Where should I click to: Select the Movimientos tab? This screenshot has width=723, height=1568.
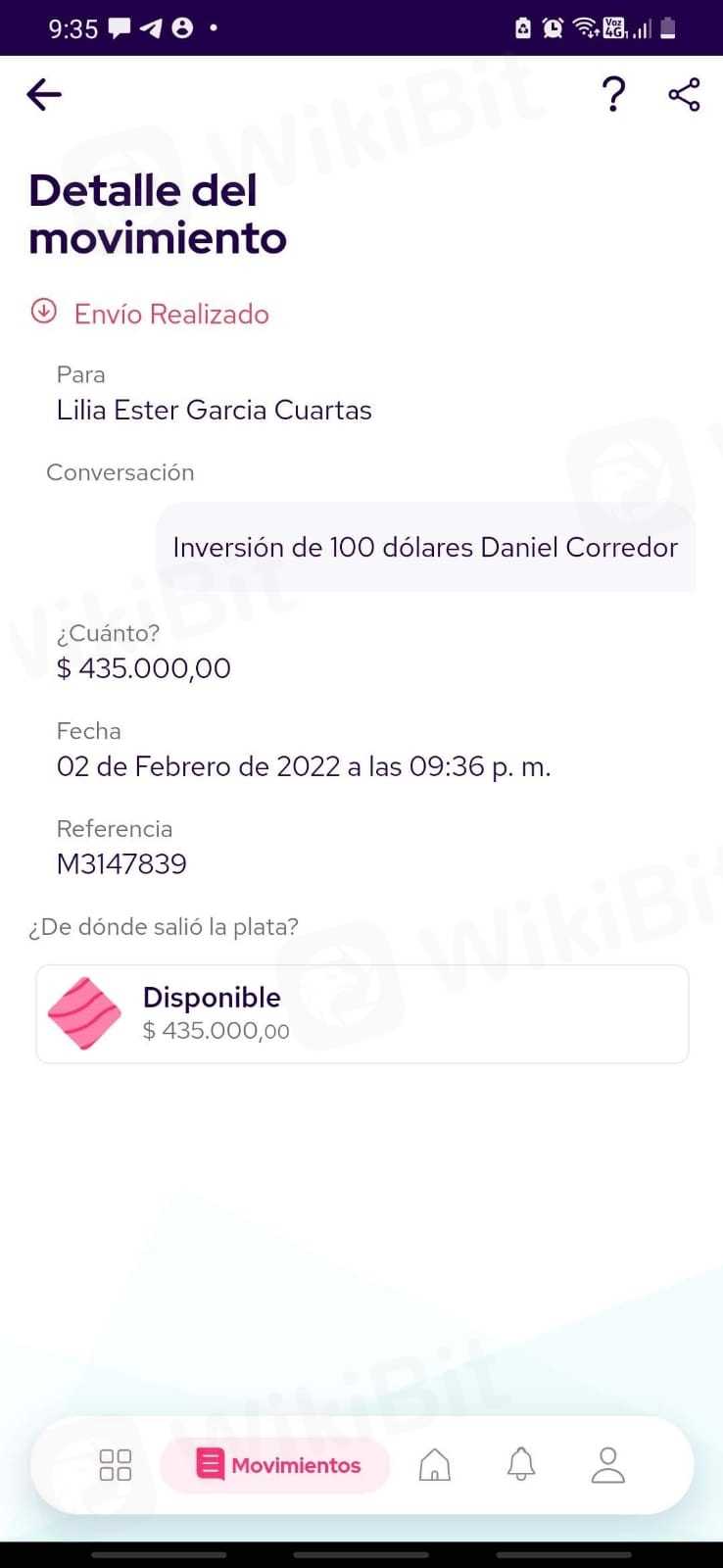tap(275, 1465)
